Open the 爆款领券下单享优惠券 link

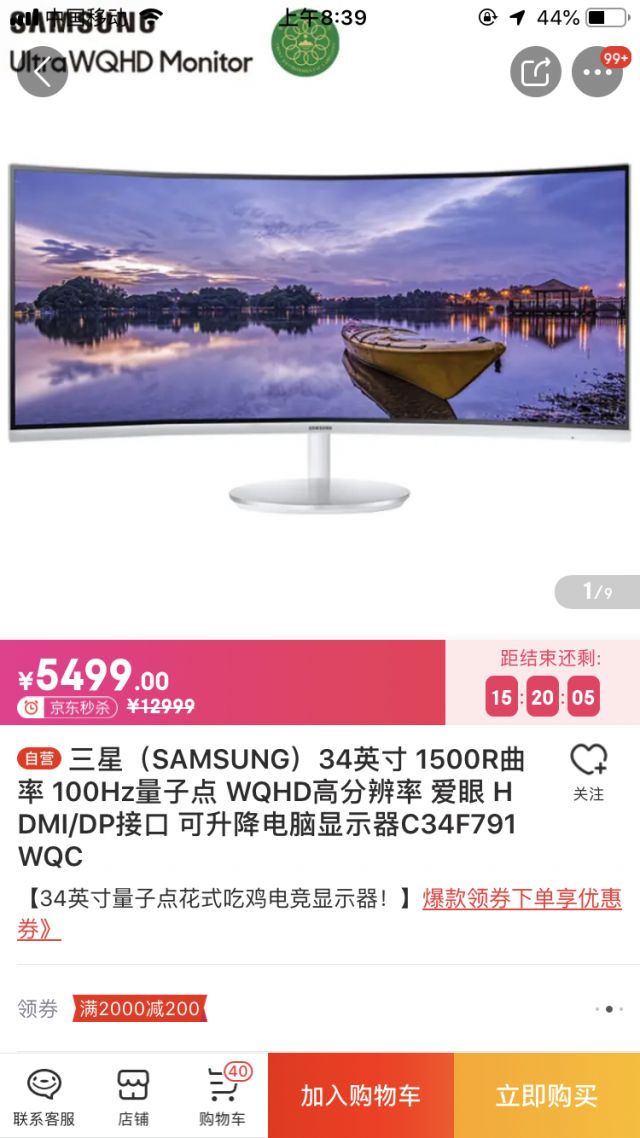[319, 914]
